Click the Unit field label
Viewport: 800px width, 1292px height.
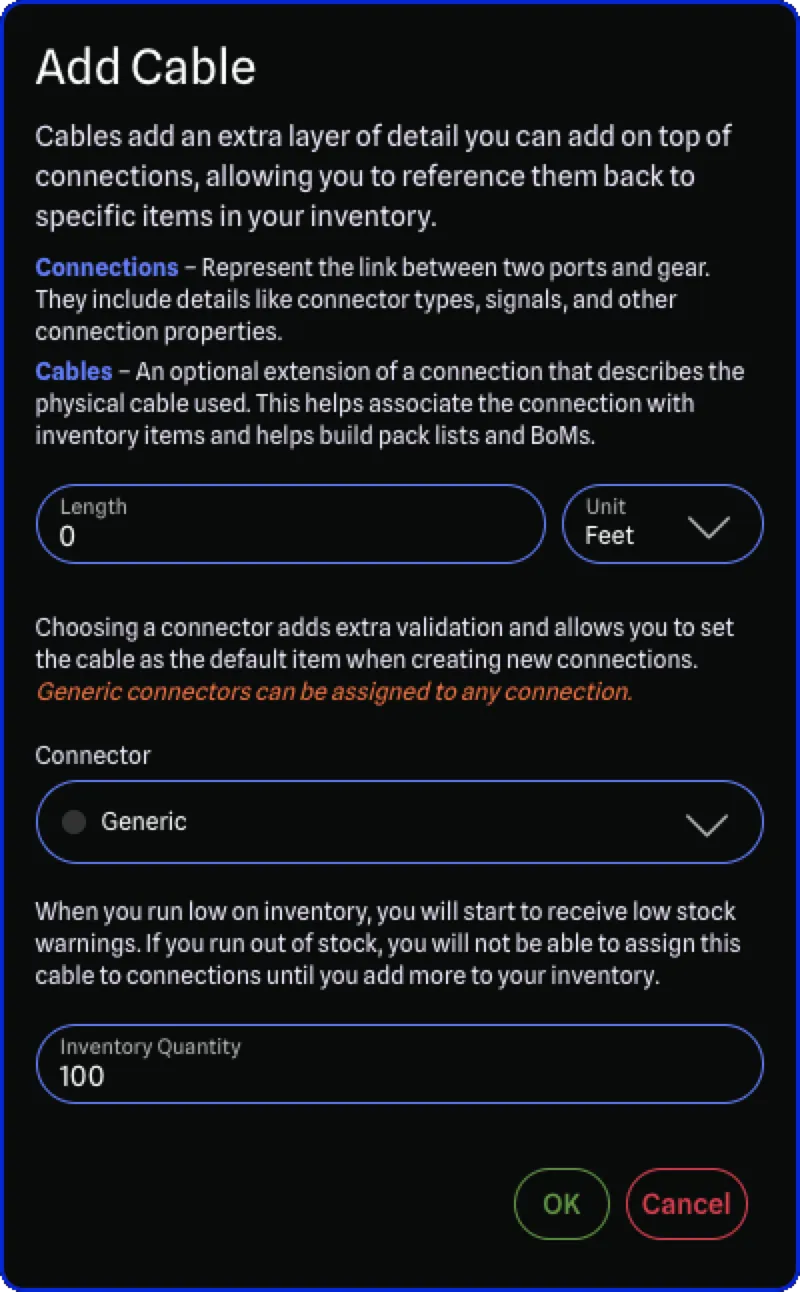[604, 507]
